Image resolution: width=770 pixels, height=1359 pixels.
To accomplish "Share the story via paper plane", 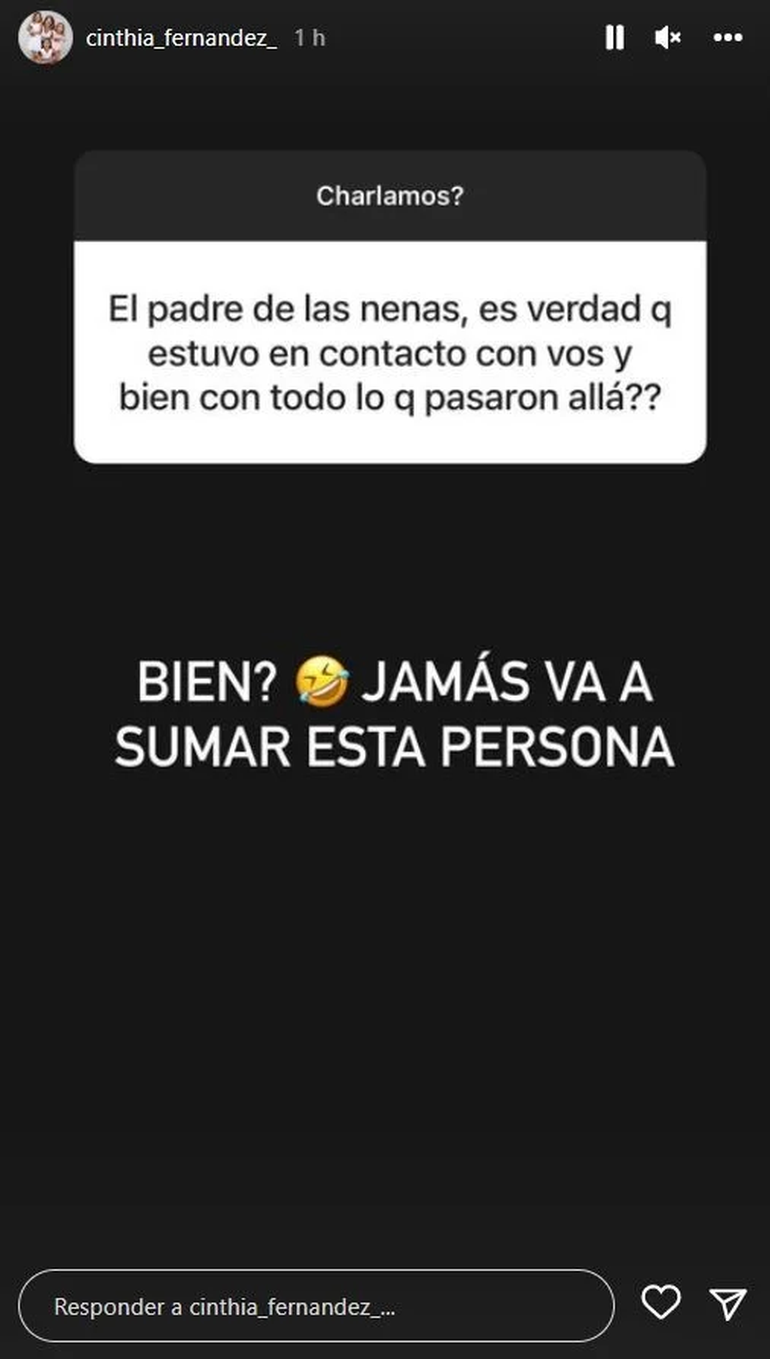I will coord(727,1302).
